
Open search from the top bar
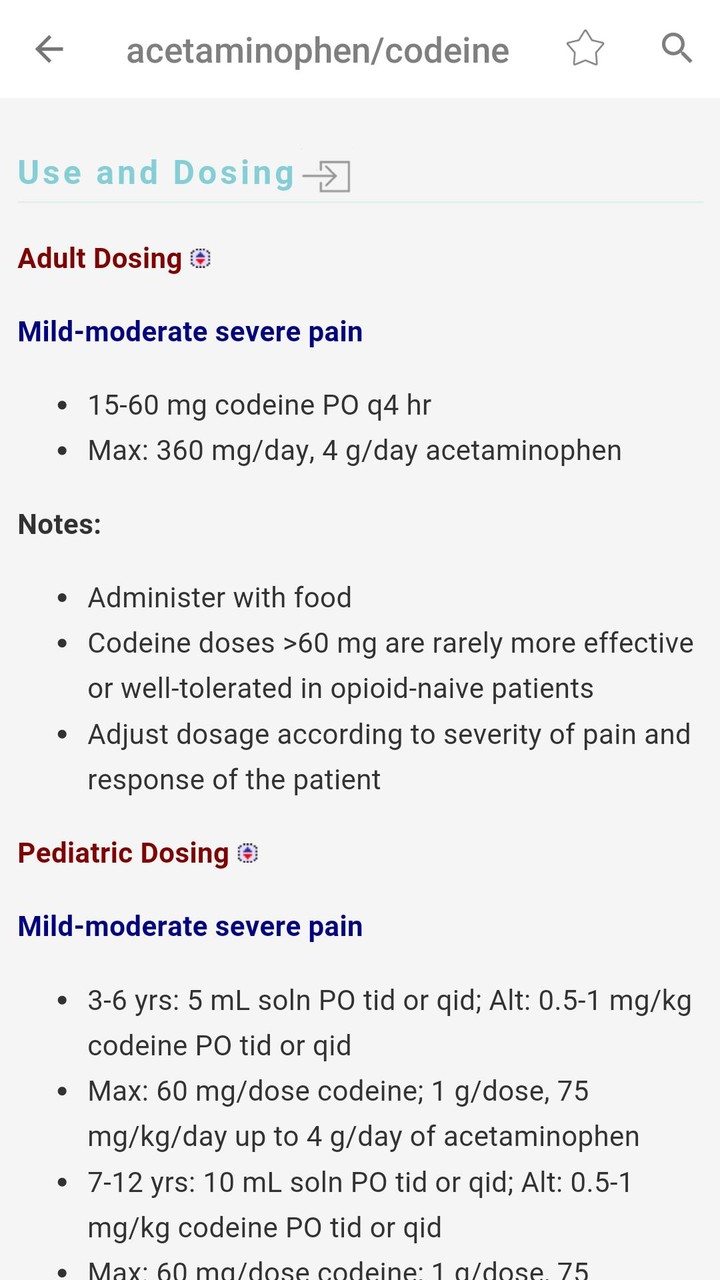tap(676, 48)
